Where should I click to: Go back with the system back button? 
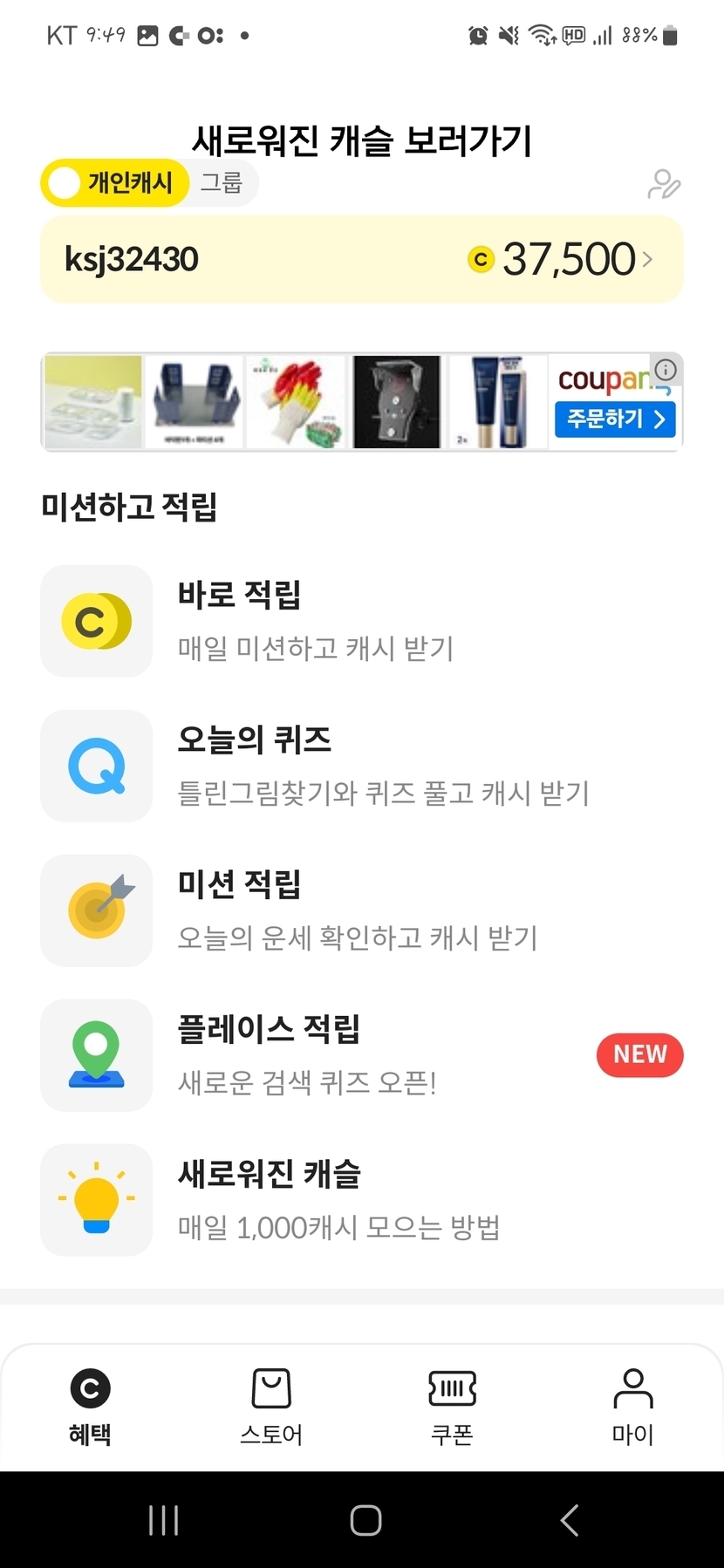click(x=569, y=1520)
